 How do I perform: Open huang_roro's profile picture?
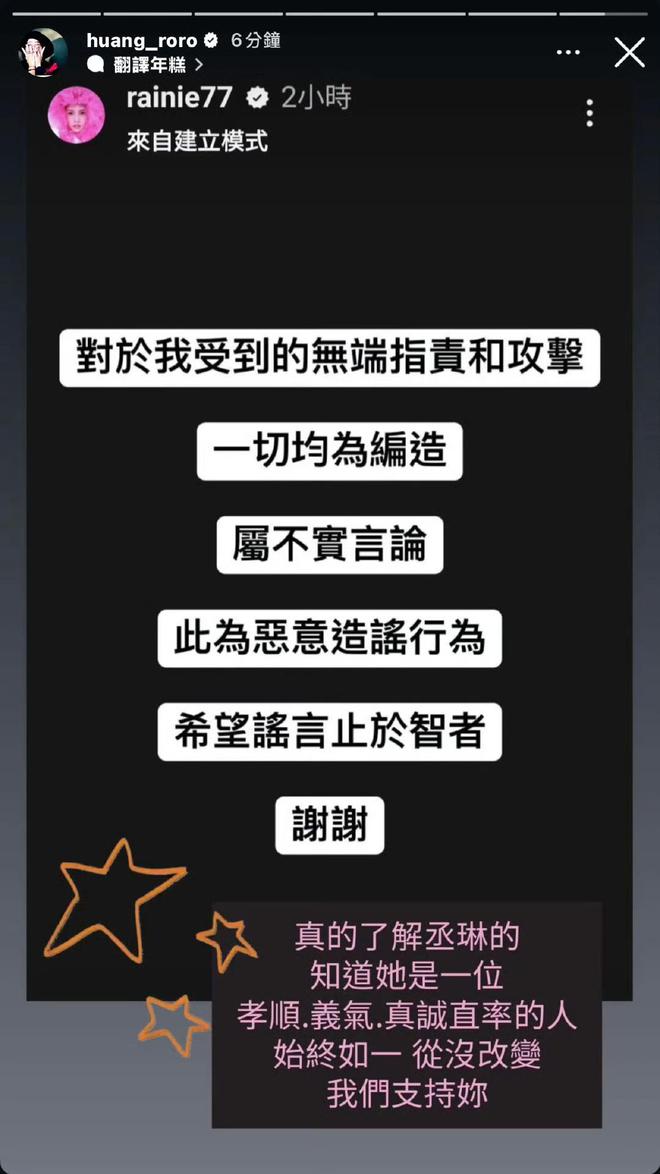43,52
